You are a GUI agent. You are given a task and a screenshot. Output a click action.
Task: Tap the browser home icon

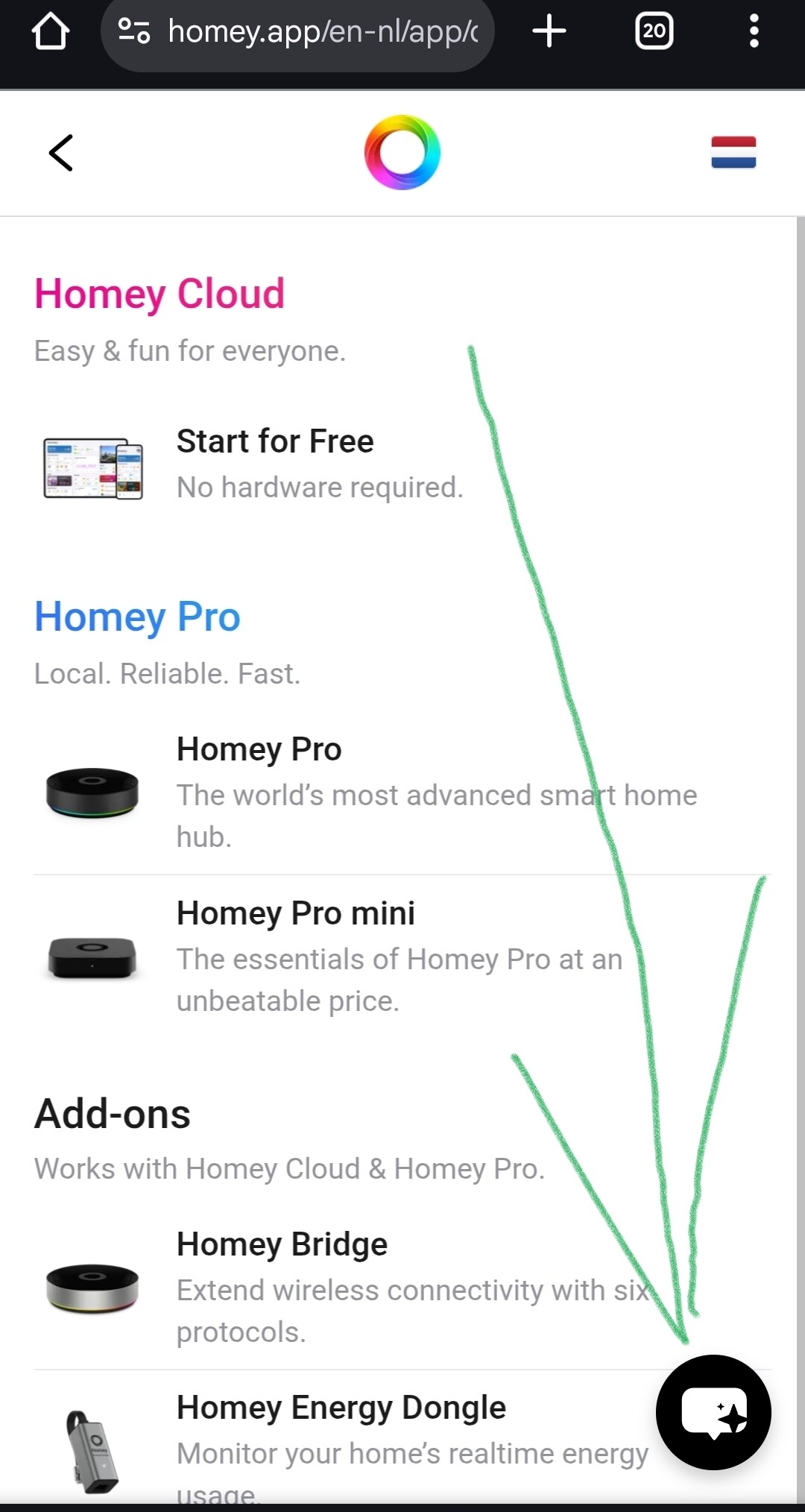[x=51, y=31]
